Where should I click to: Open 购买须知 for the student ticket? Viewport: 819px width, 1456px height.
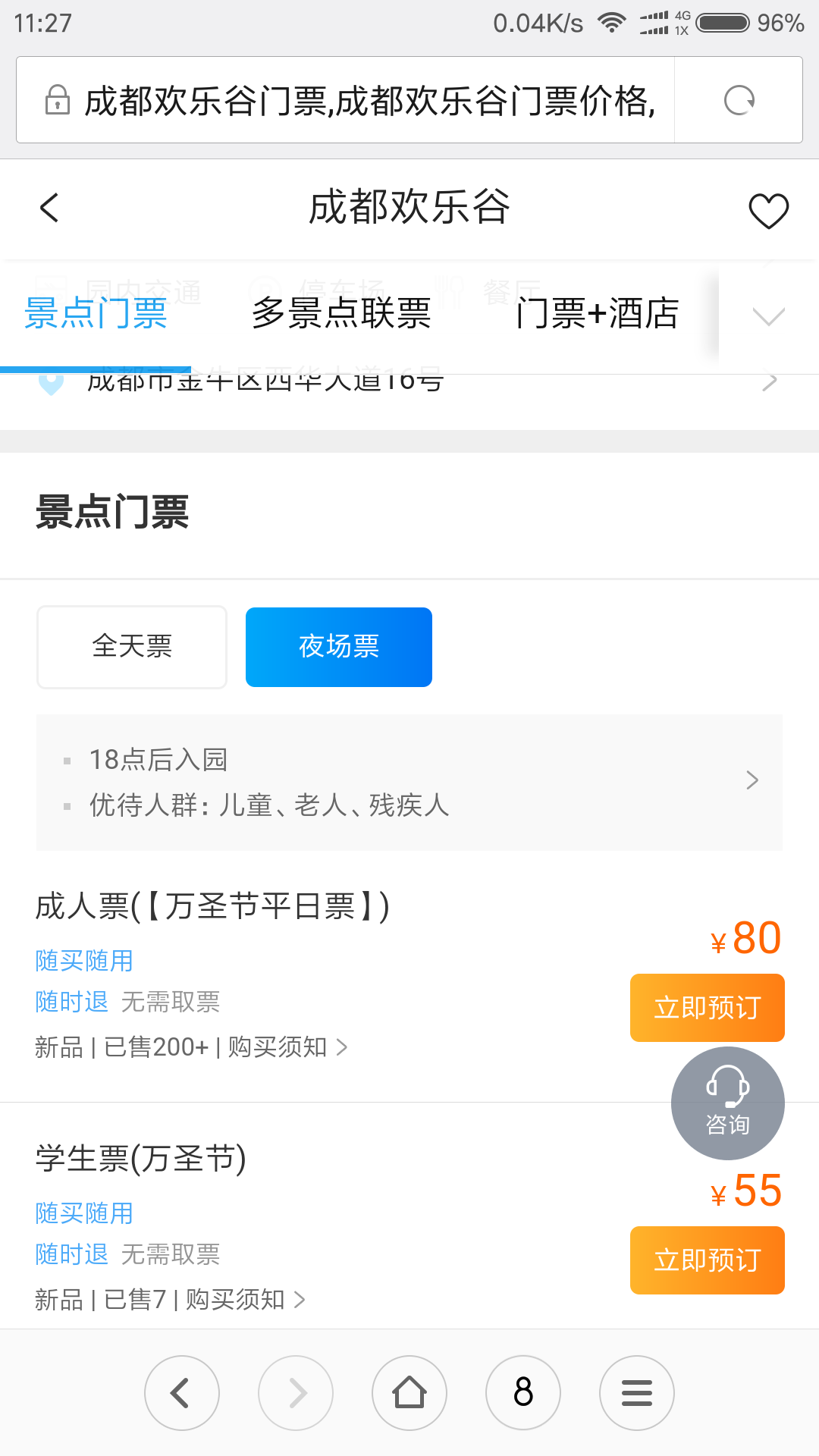click(x=245, y=1300)
